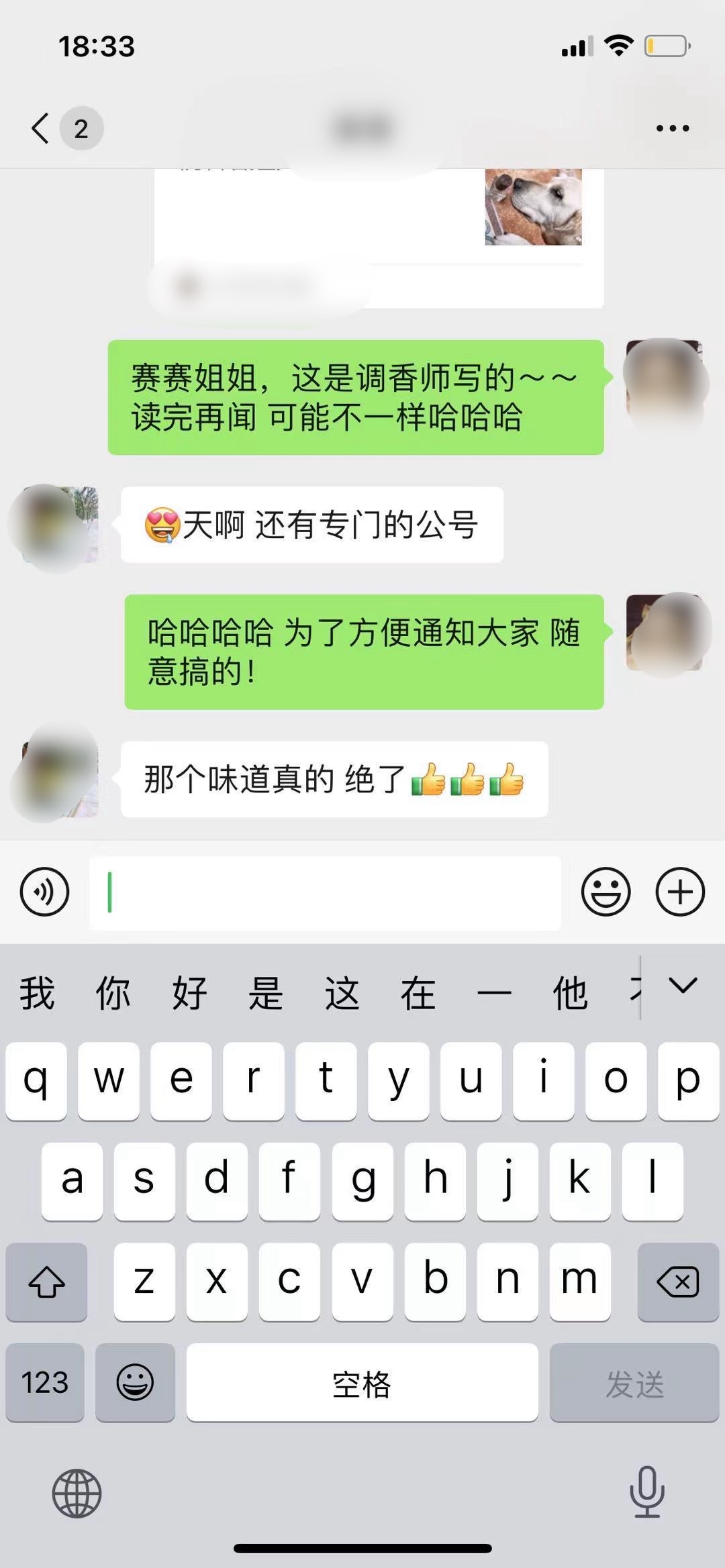Tap the shift key
The width and height of the screenshot is (725, 1568).
[46, 1282]
